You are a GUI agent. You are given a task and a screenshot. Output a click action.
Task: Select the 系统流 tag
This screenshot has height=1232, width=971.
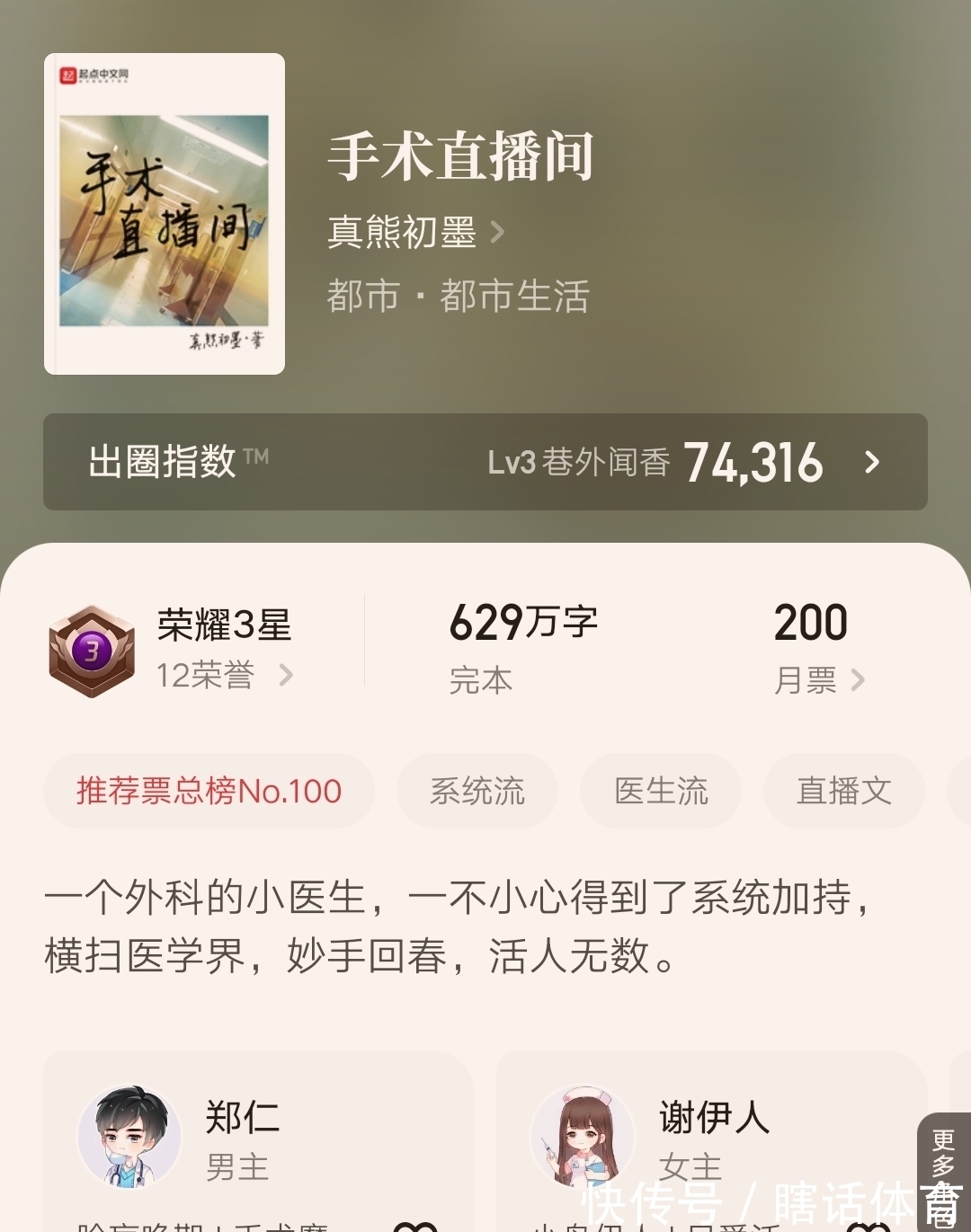(x=477, y=792)
